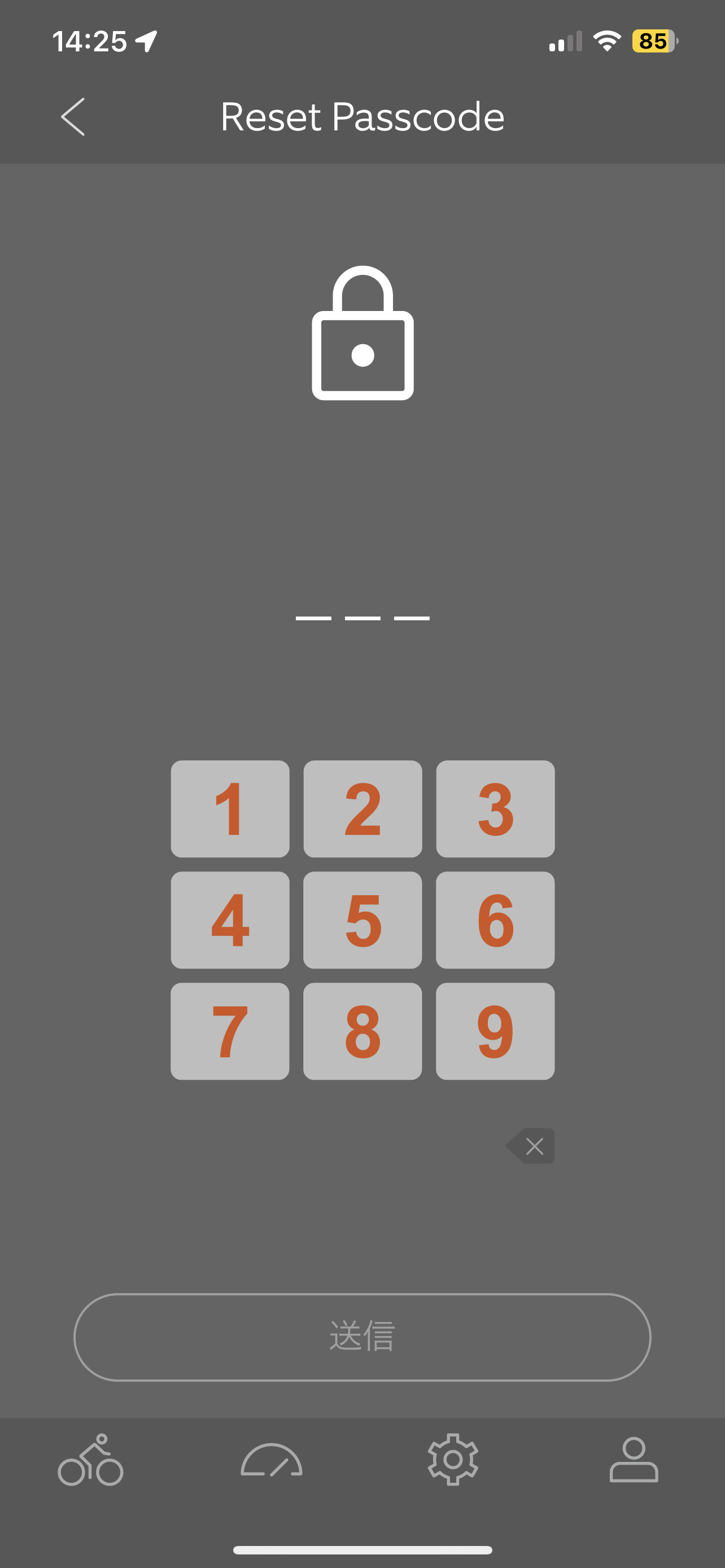Enter digit 1 on the keypad
Viewport: 725px width, 1568px height.
[x=230, y=808]
